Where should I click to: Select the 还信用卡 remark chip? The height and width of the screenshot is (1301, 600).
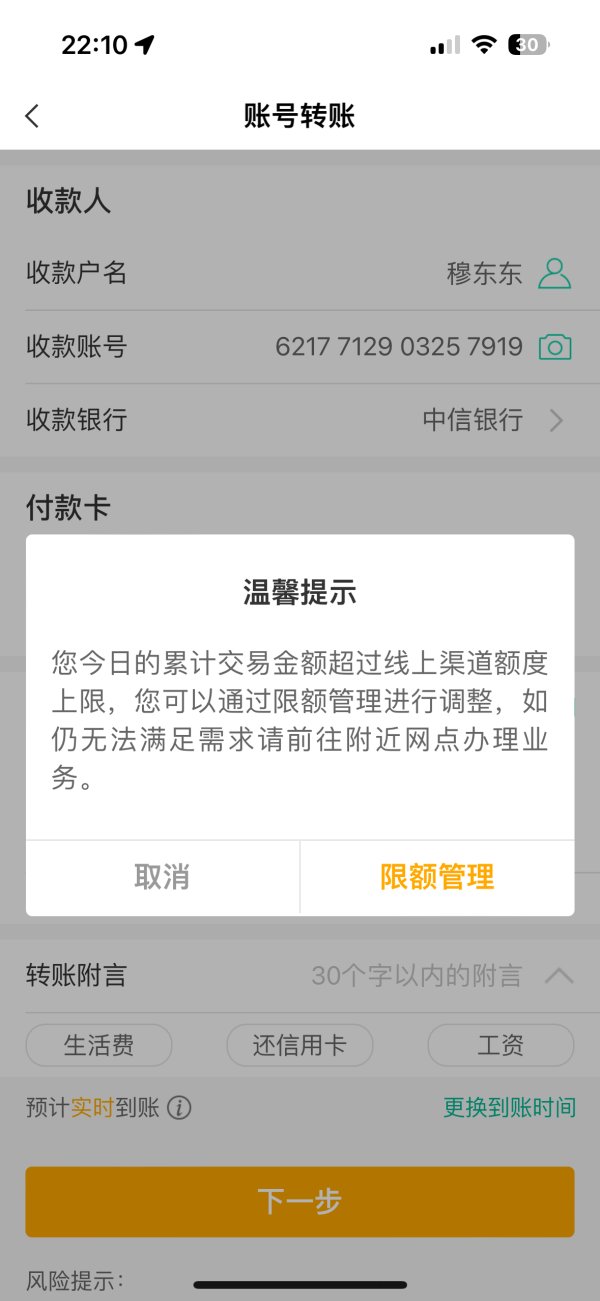(x=300, y=1046)
